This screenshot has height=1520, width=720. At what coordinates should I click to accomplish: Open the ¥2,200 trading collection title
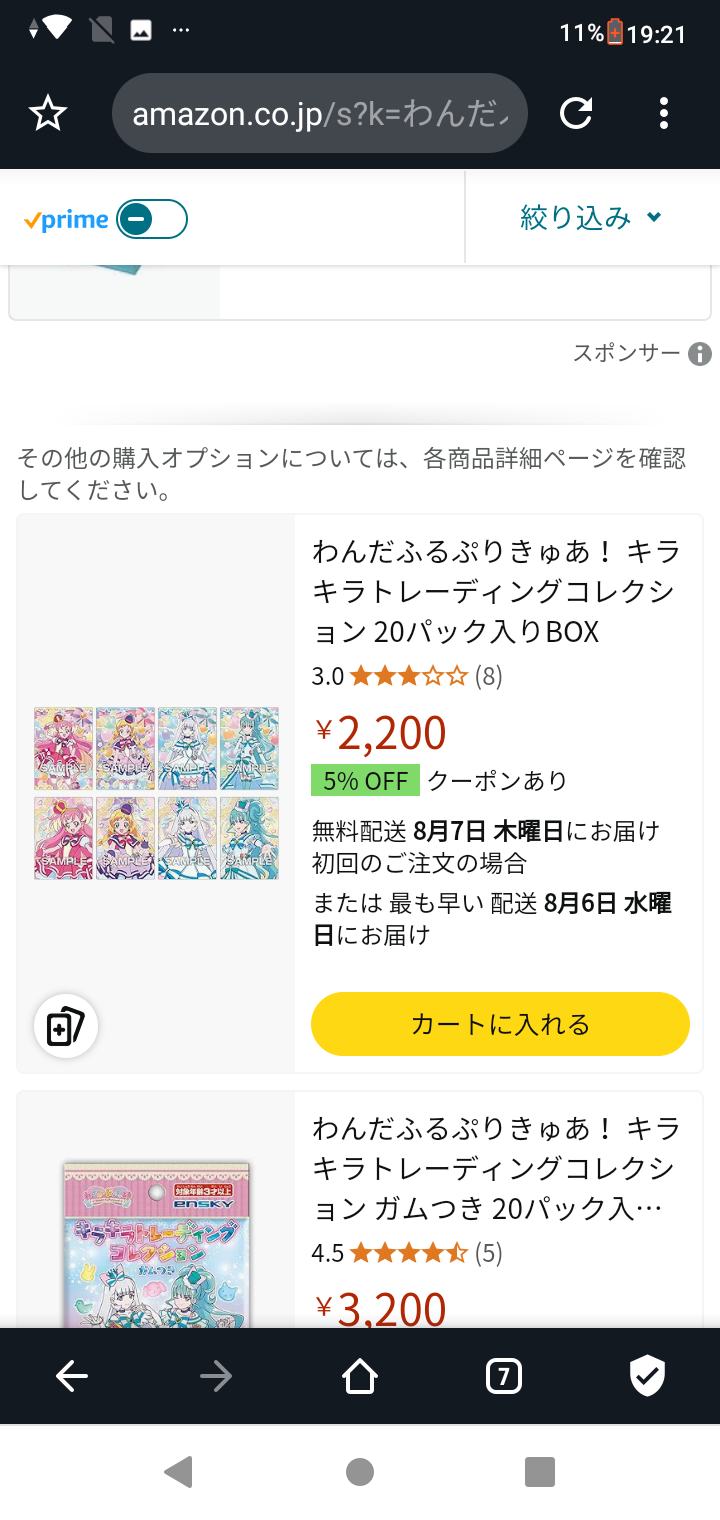click(x=496, y=591)
